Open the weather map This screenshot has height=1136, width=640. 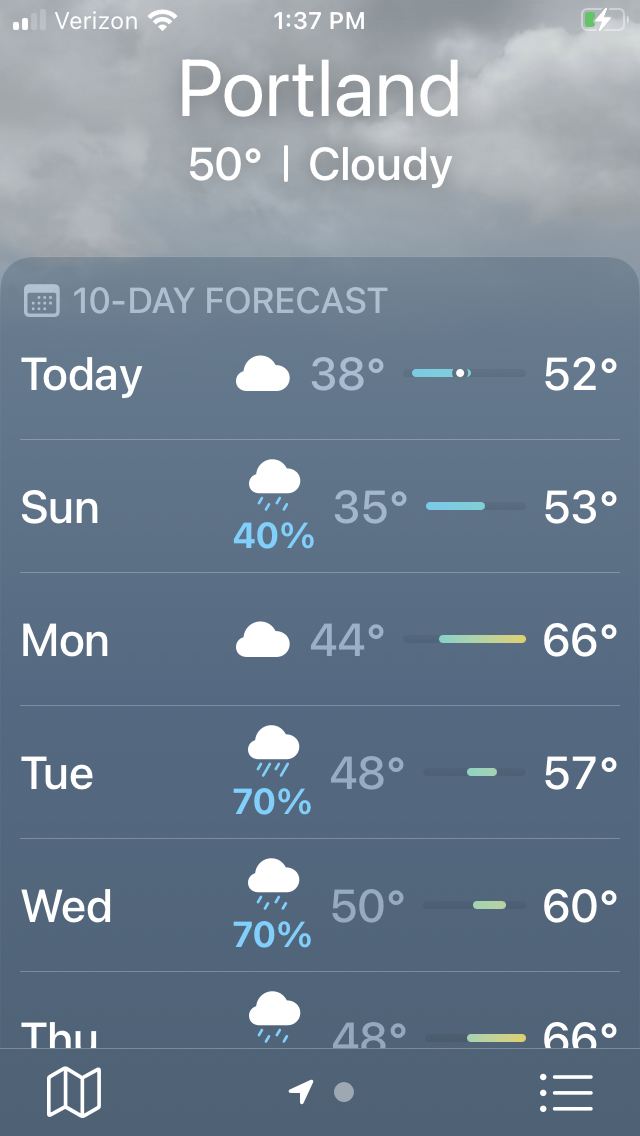click(74, 1091)
